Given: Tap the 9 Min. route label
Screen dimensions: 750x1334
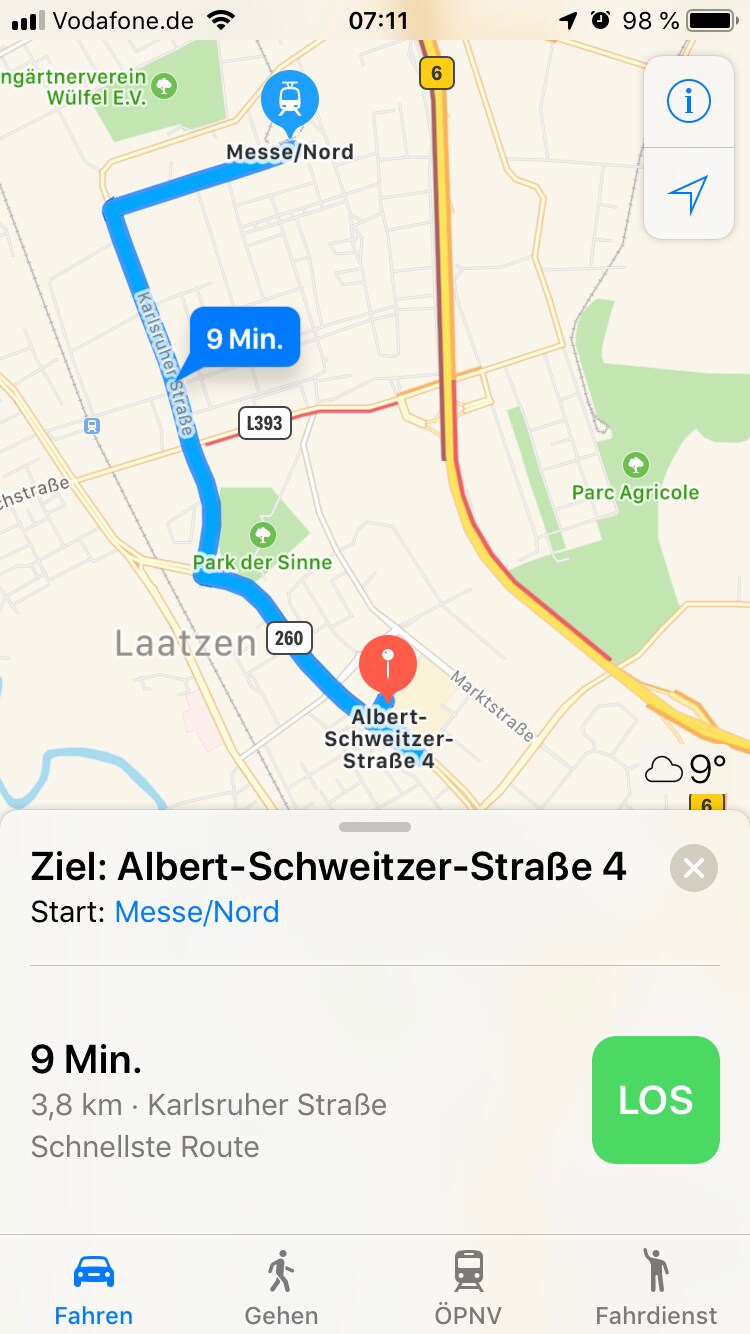Looking at the screenshot, I should pos(245,338).
